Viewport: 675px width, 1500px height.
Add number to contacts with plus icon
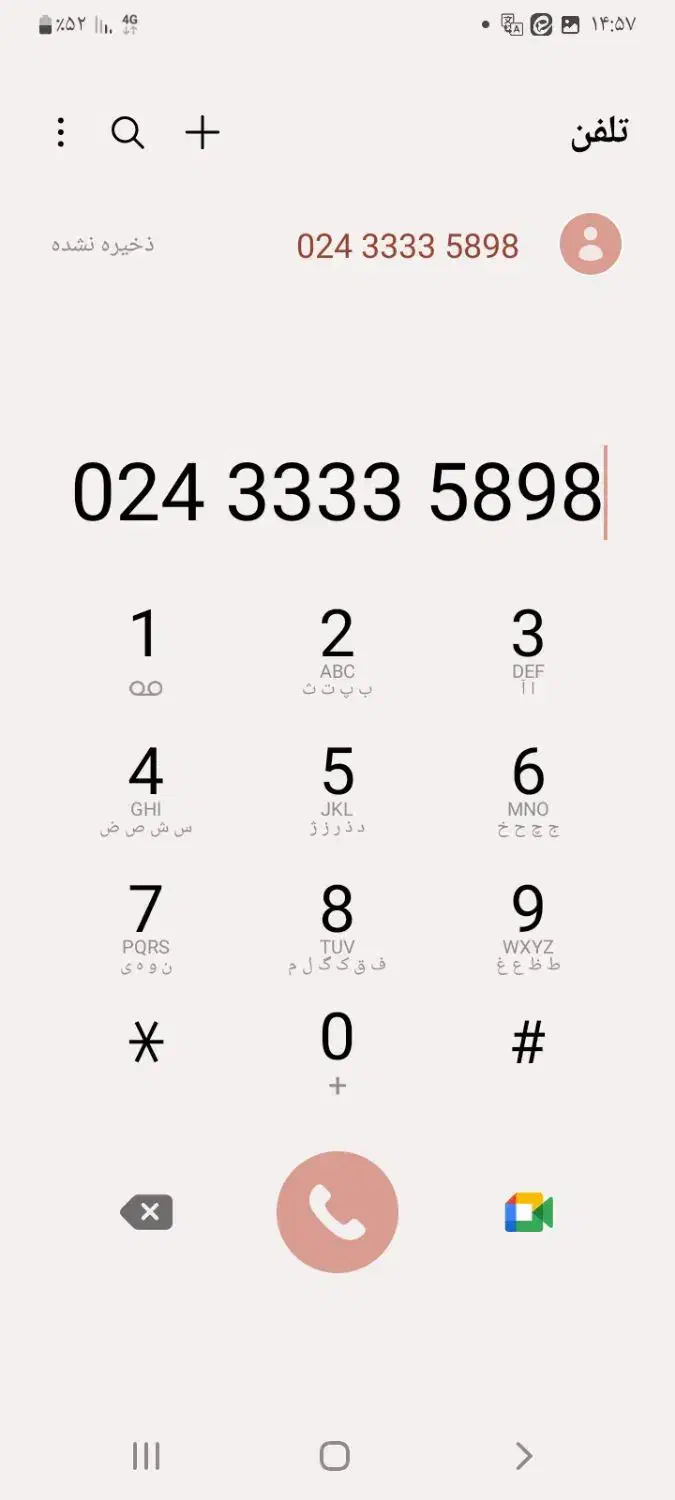coord(202,132)
